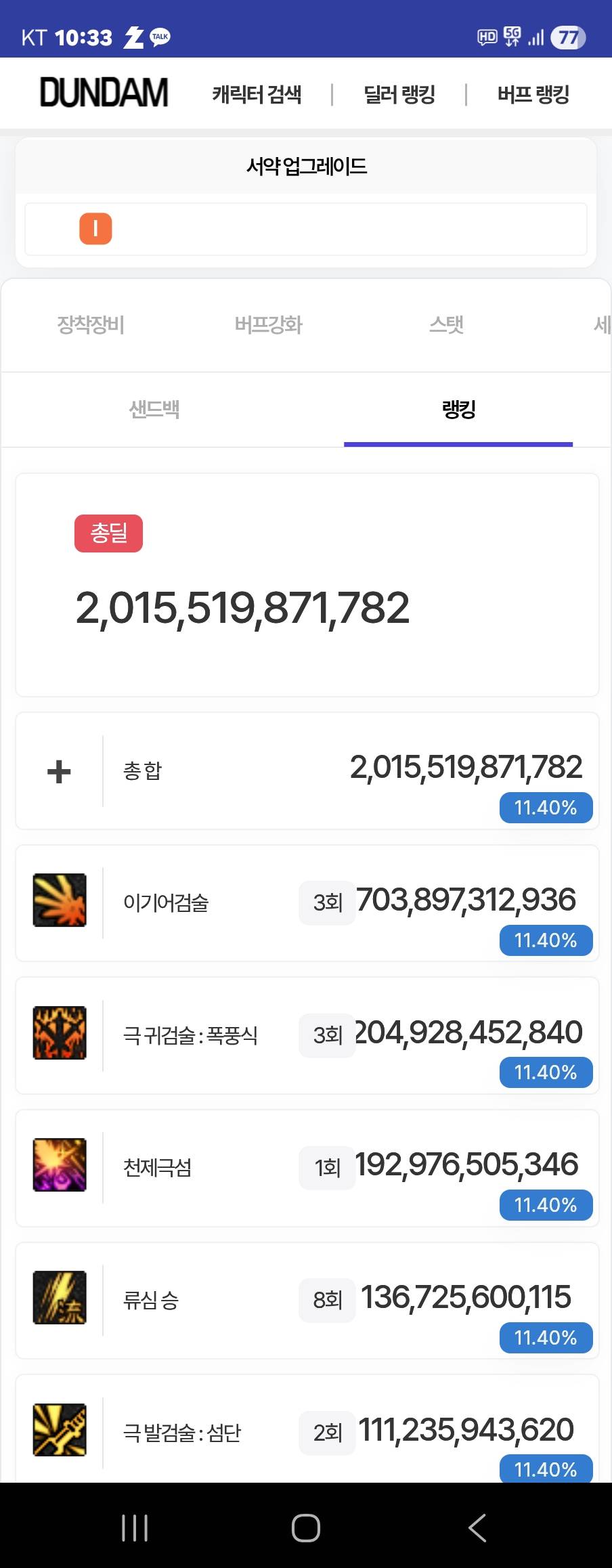Open recent apps from navigation bar
Image resolution: width=612 pixels, height=1568 pixels.
coord(135,1528)
